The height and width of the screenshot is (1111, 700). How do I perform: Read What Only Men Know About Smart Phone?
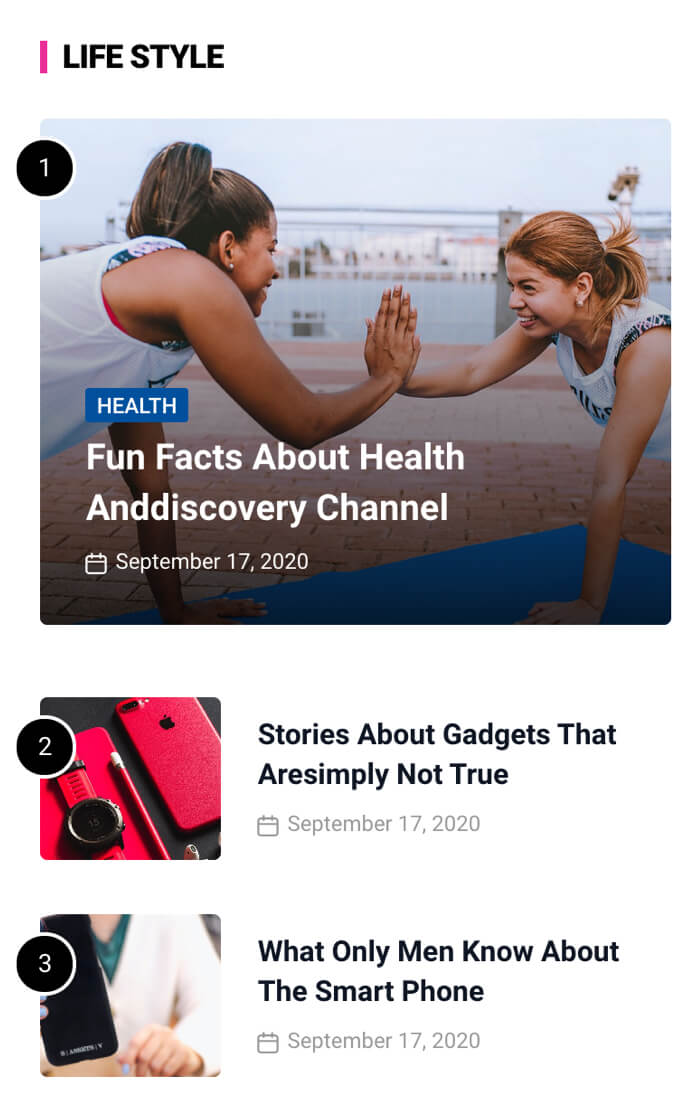438,971
